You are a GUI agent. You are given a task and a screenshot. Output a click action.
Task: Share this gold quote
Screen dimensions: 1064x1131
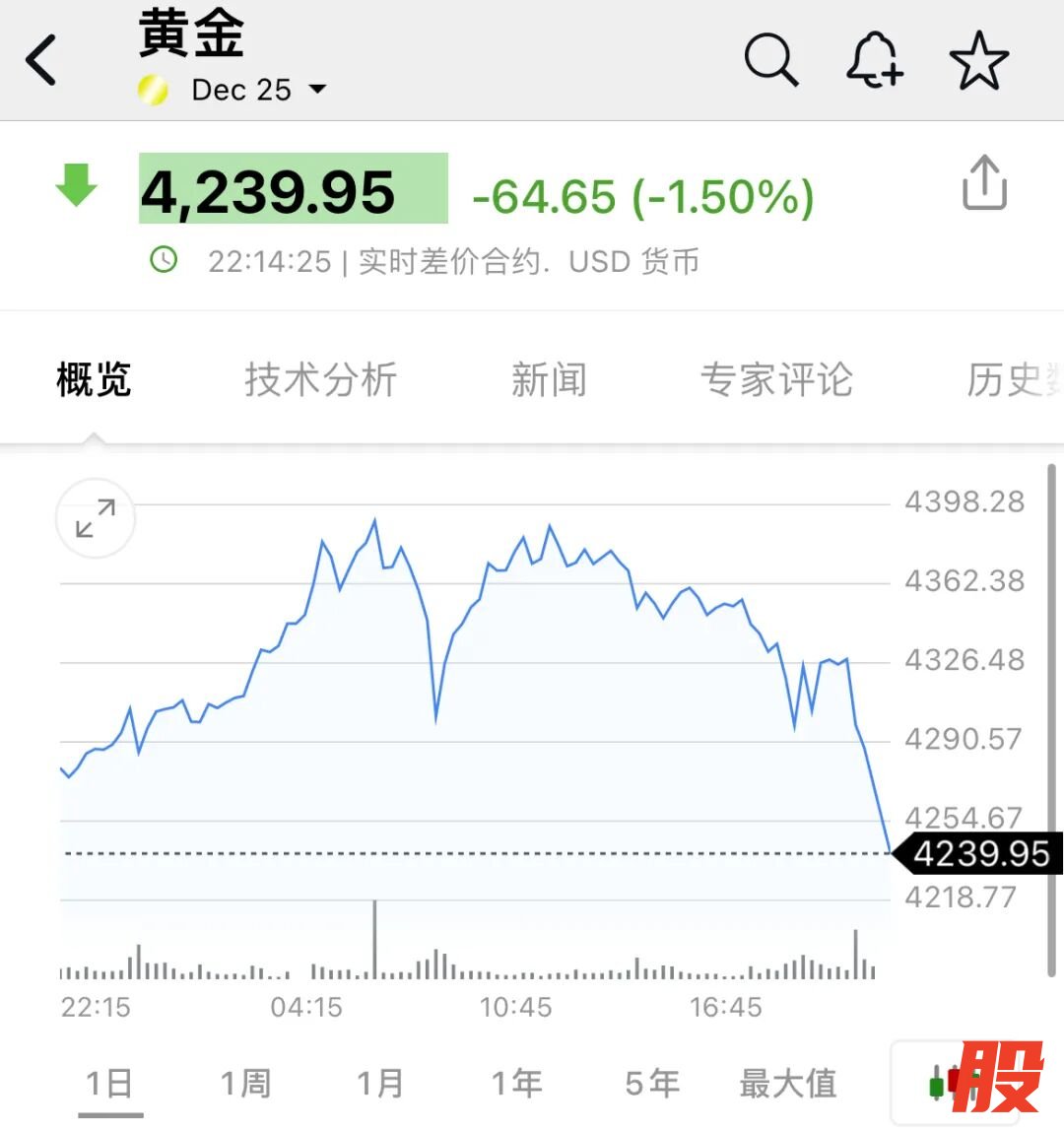tap(984, 183)
